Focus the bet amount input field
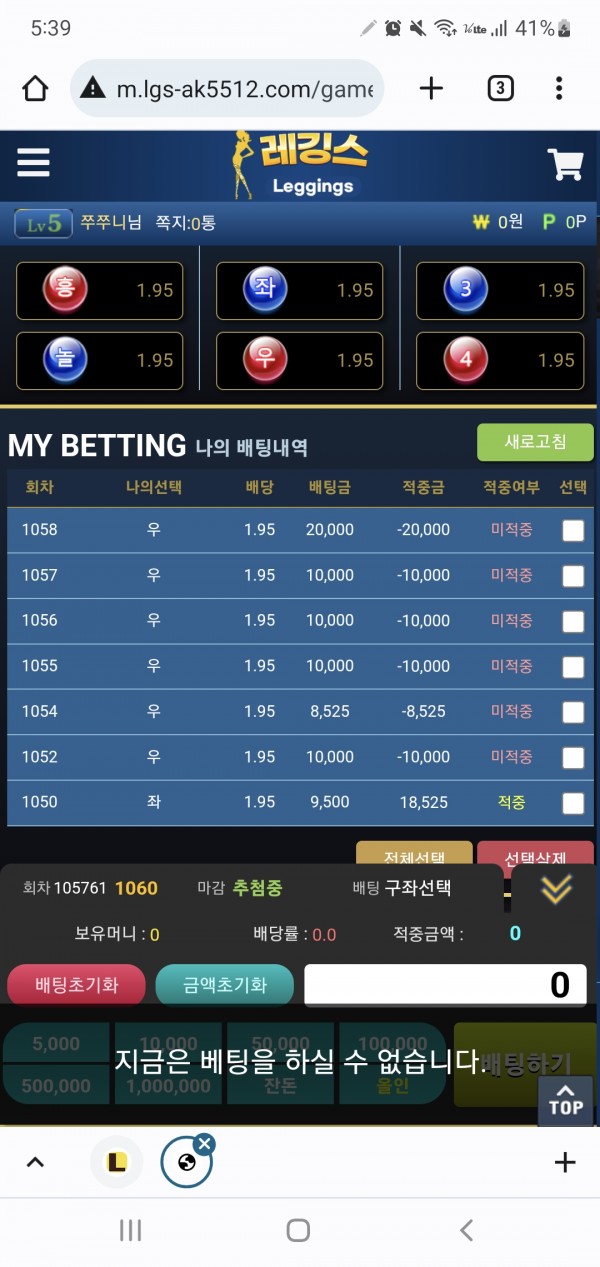600x1267 pixels. point(445,984)
